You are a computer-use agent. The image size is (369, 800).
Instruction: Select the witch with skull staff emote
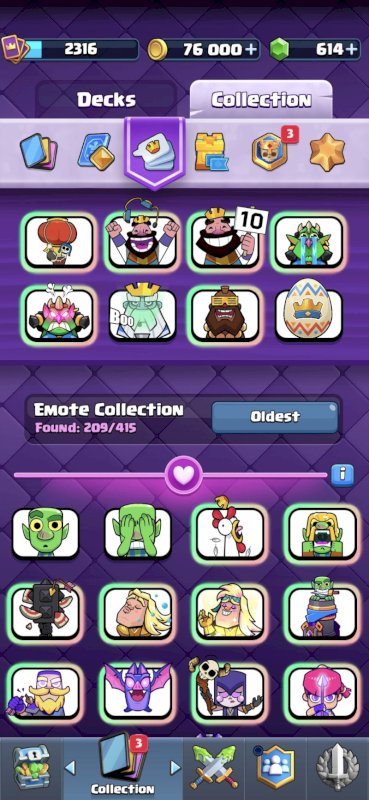(229, 688)
